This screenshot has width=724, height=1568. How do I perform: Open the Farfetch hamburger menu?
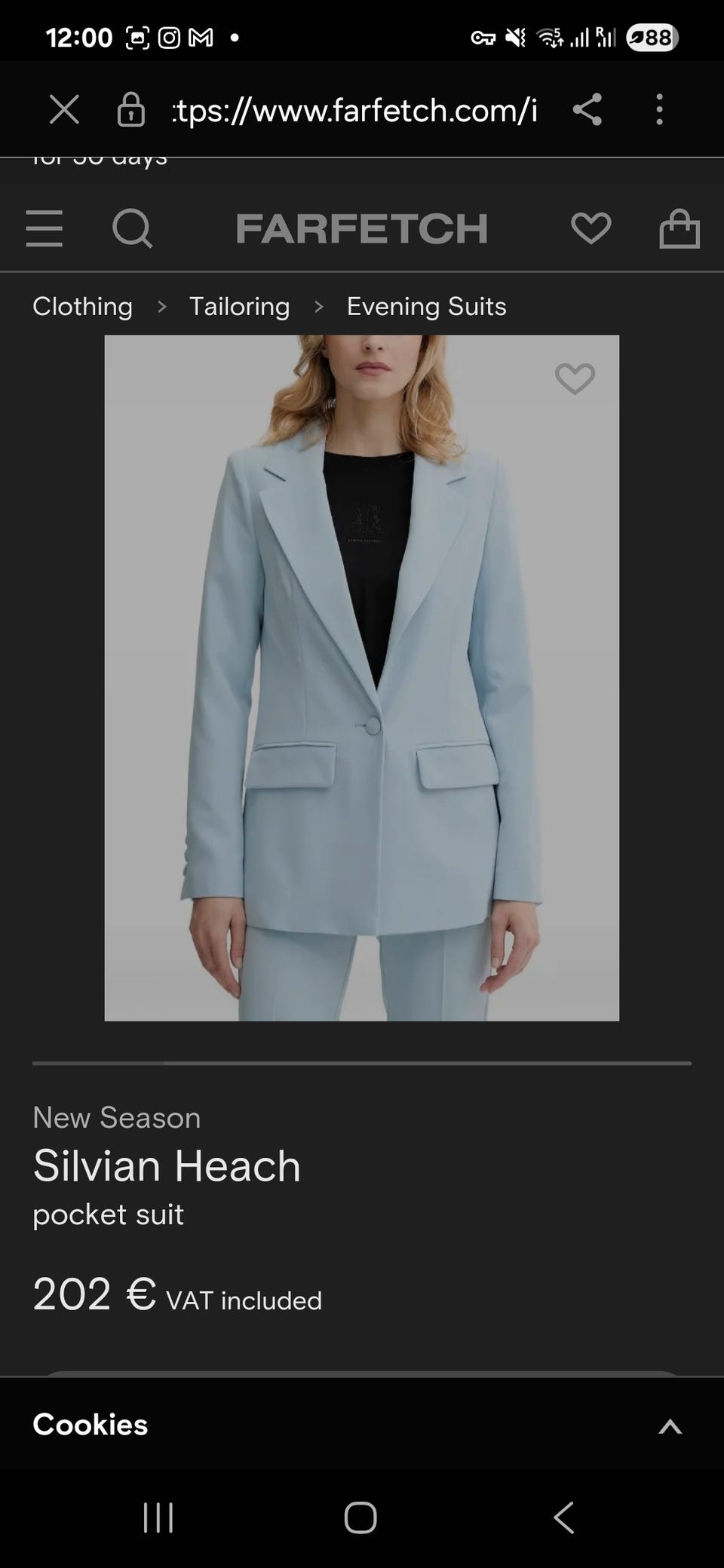pyautogui.click(x=44, y=228)
